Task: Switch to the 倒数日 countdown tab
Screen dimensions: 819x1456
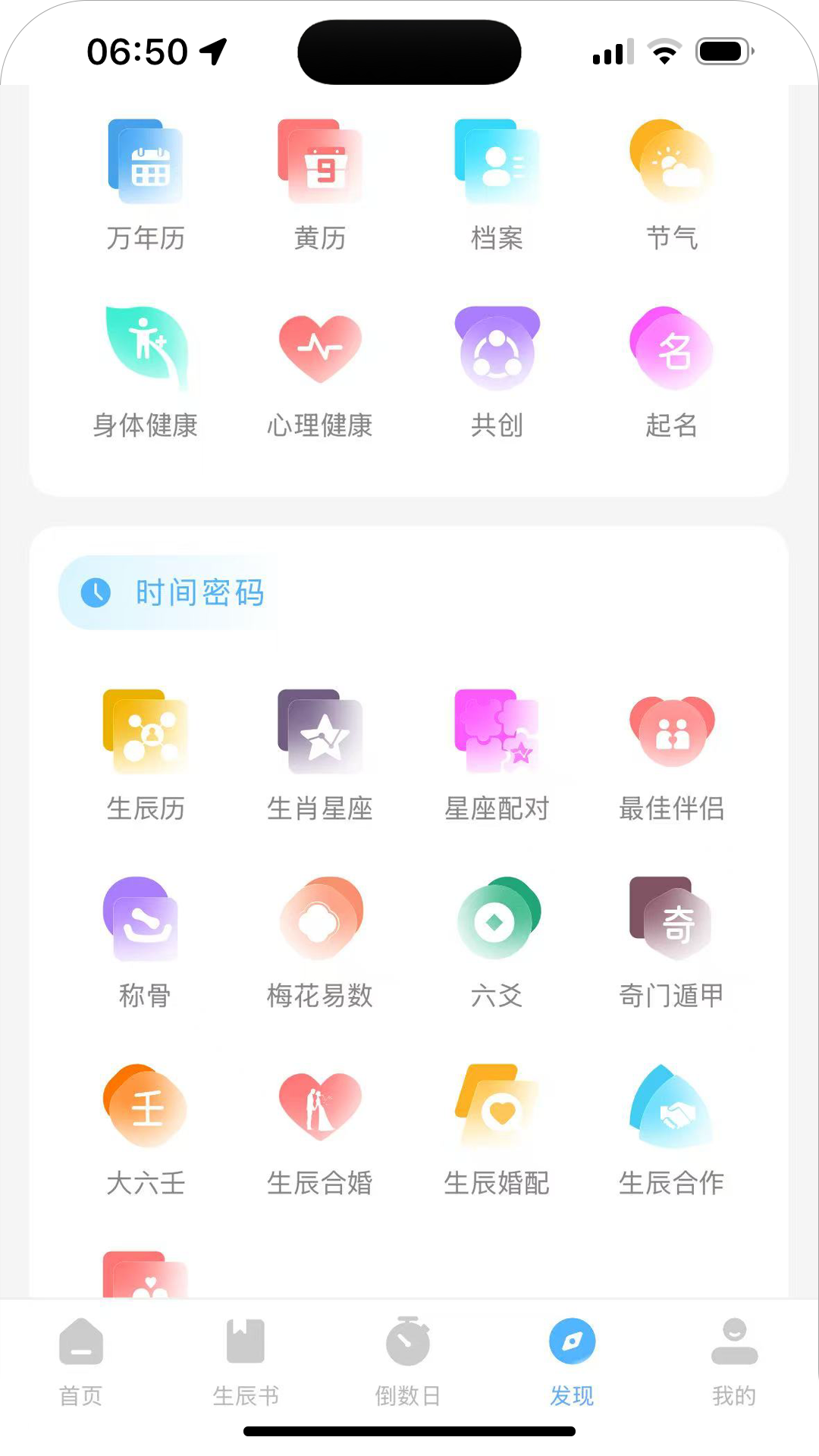Action: (408, 1360)
